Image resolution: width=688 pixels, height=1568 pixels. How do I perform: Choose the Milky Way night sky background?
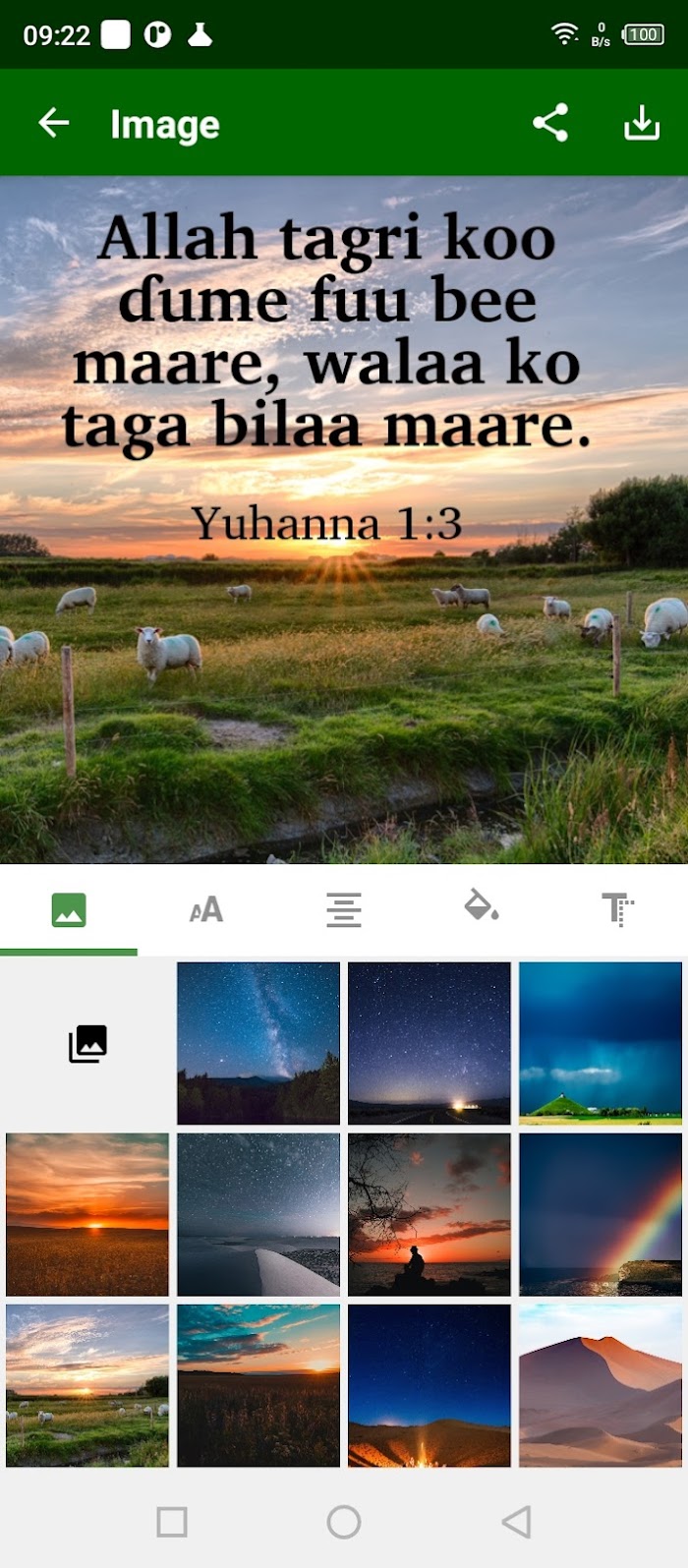(x=258, y=1043)
